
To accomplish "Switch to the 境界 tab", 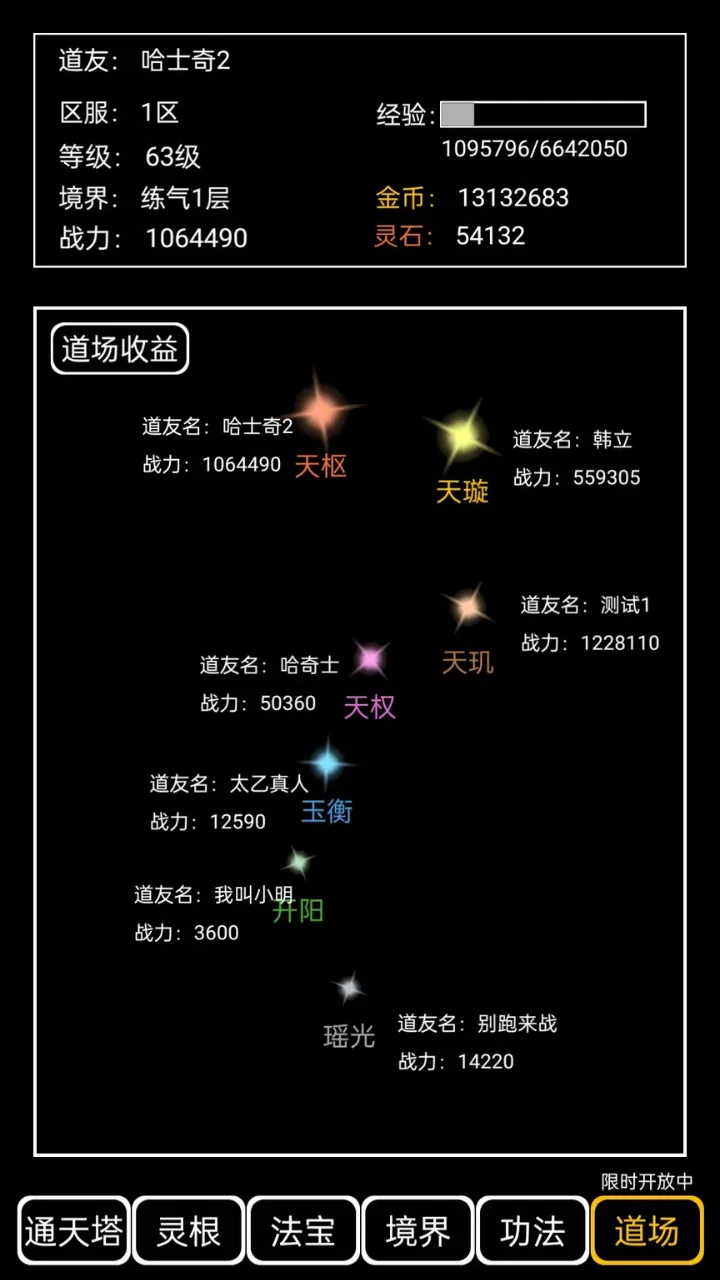I will pyautogui.click(x=418, y=1231).
